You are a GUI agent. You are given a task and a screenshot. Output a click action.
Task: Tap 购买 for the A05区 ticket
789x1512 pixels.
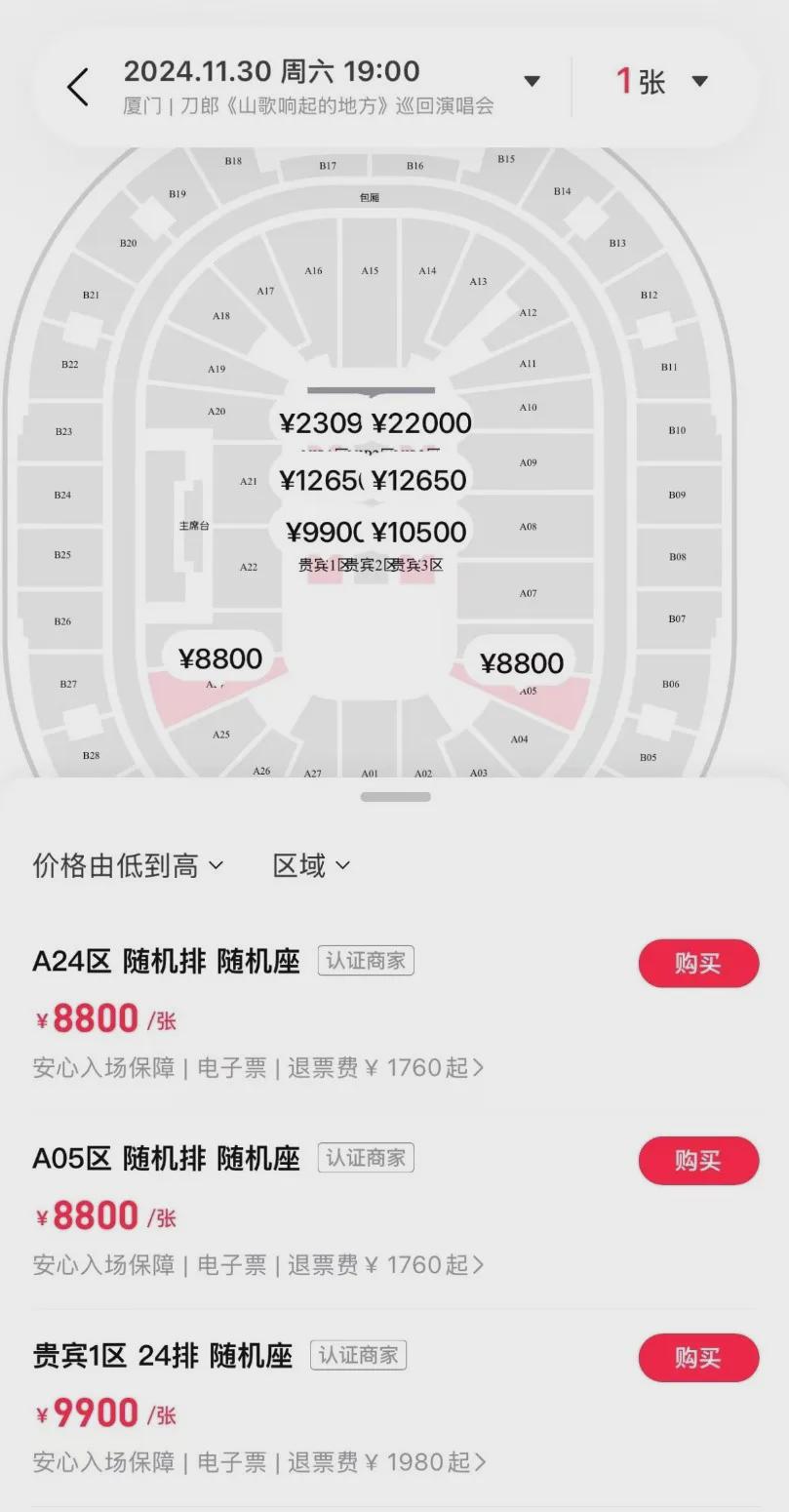point(698,1161)
